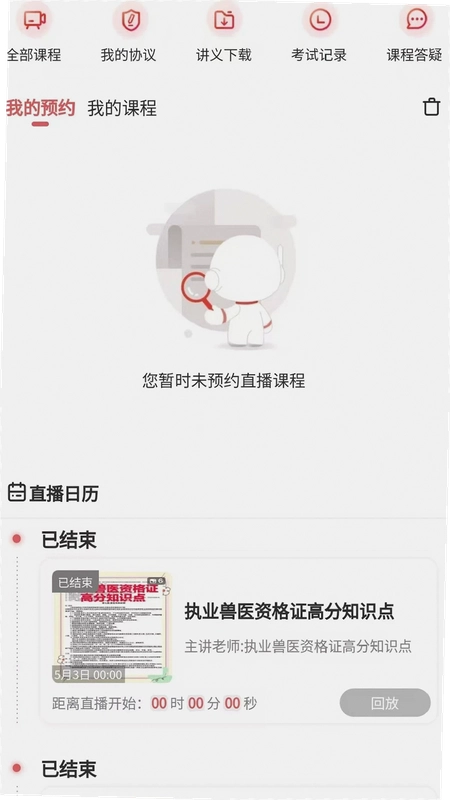This screenshot has width=450, height=800.
Task: Tap the trash can delete icon
Action: click(x=431, y=107)
